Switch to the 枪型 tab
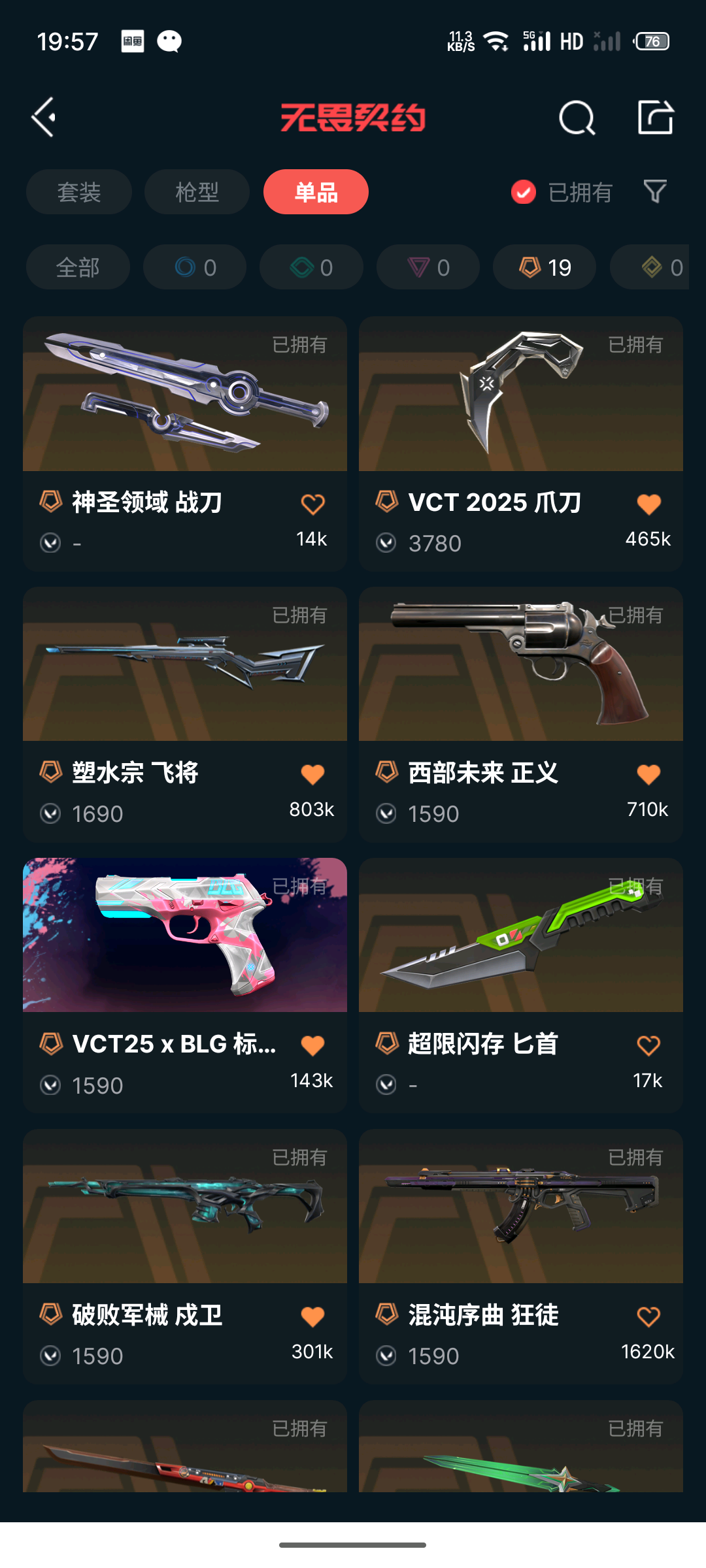706x1568 pixels. [197, 192]
